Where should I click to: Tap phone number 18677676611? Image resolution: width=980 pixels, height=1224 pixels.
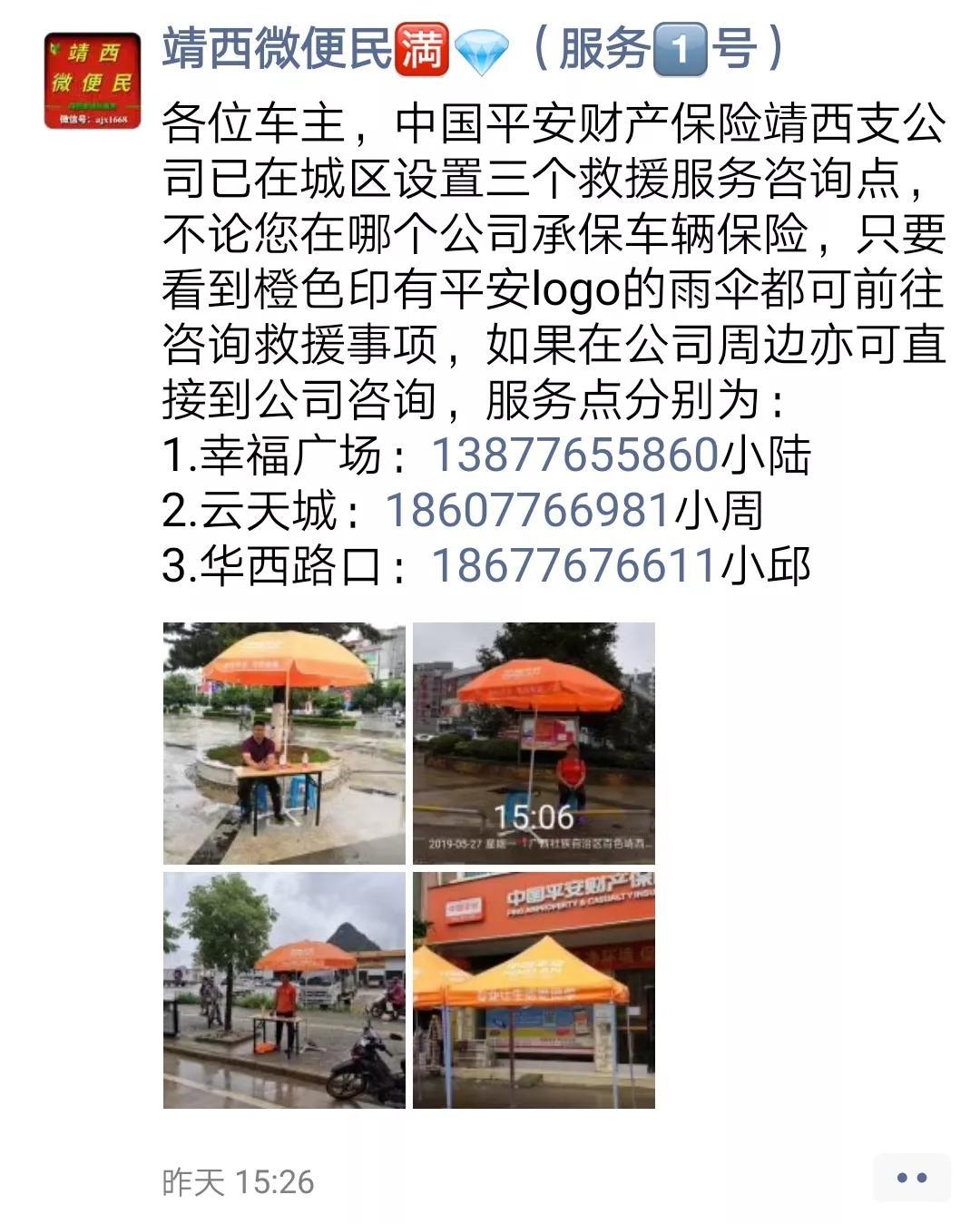573,566
